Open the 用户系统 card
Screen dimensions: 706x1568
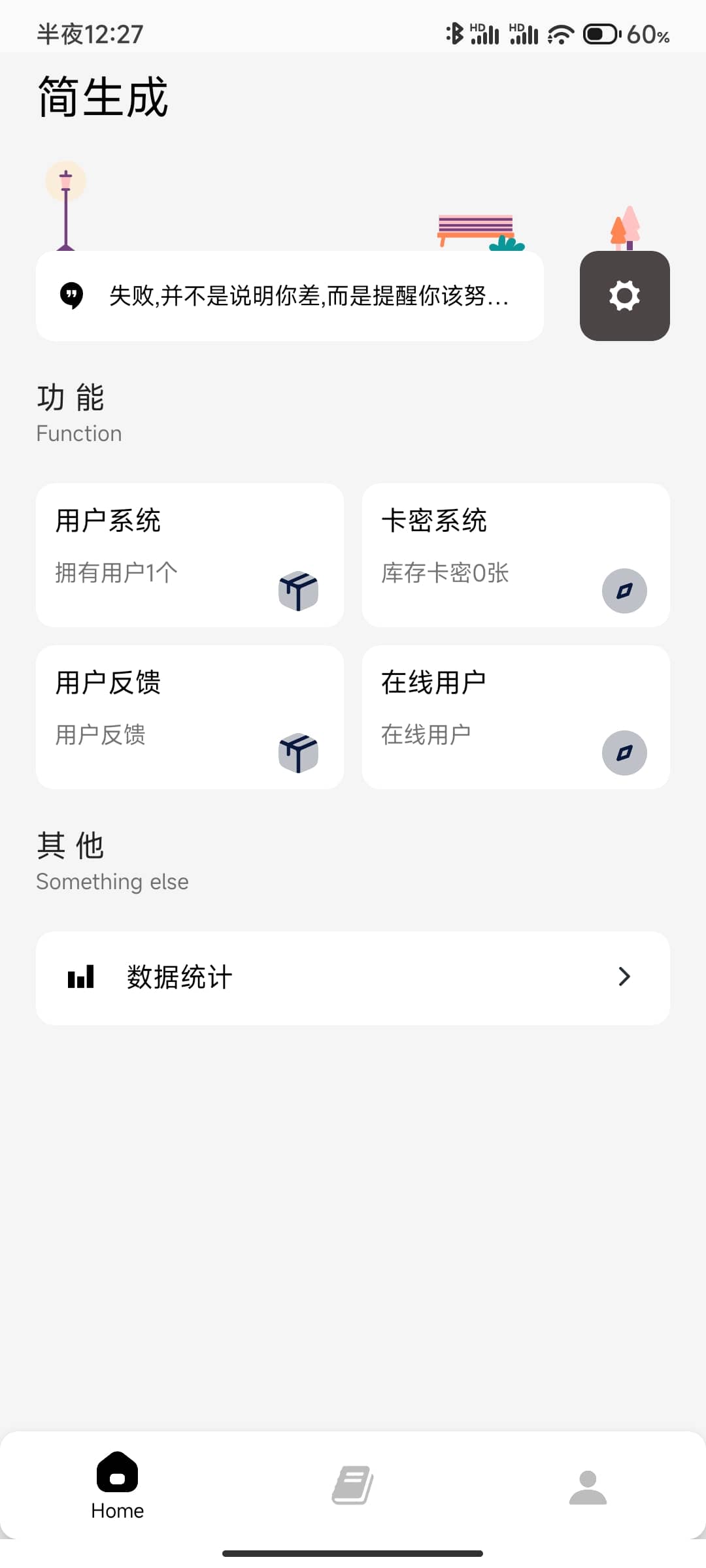click(x=190, y=555)
